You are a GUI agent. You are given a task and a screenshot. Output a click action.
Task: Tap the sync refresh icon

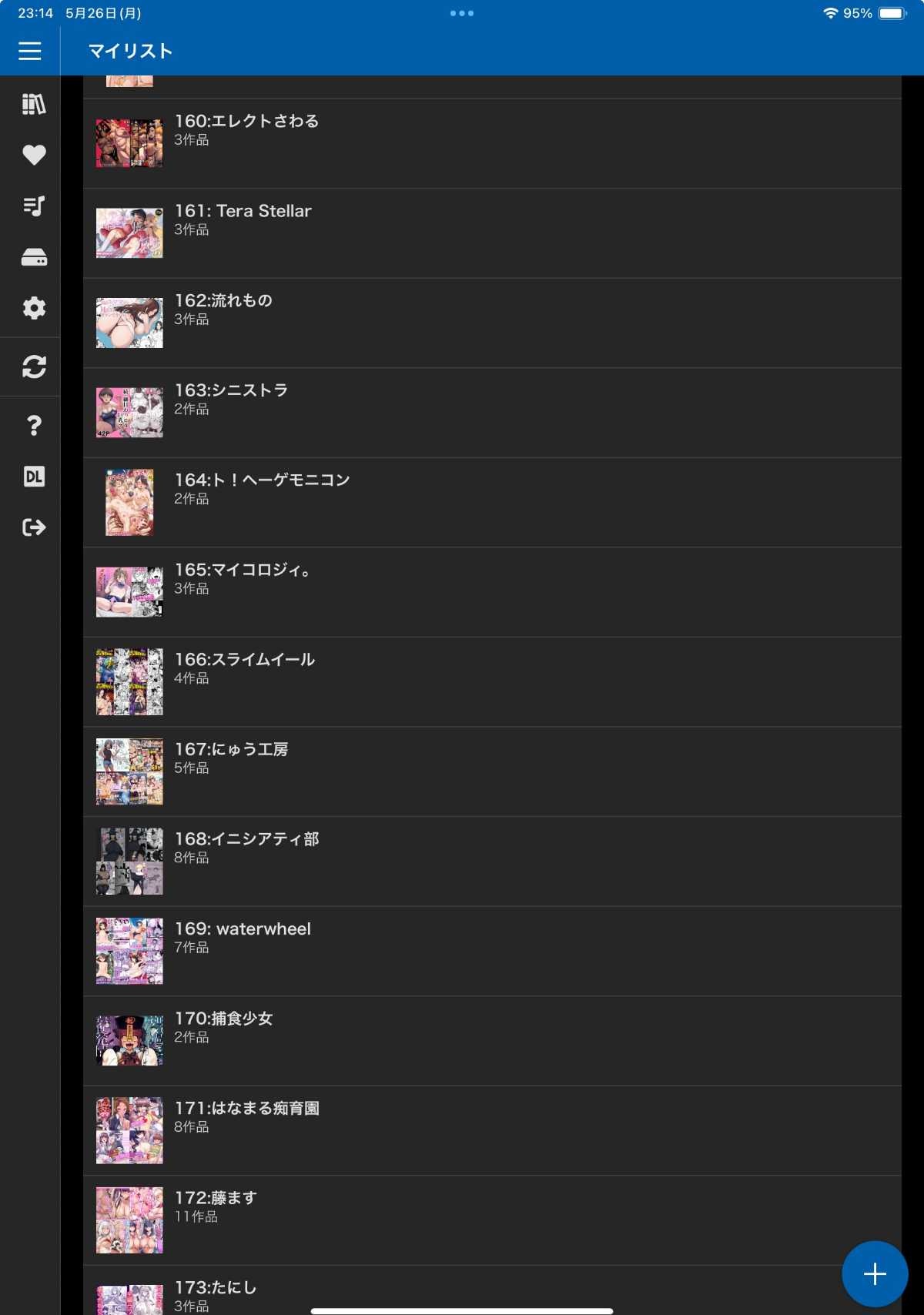[x=33, y=366]
